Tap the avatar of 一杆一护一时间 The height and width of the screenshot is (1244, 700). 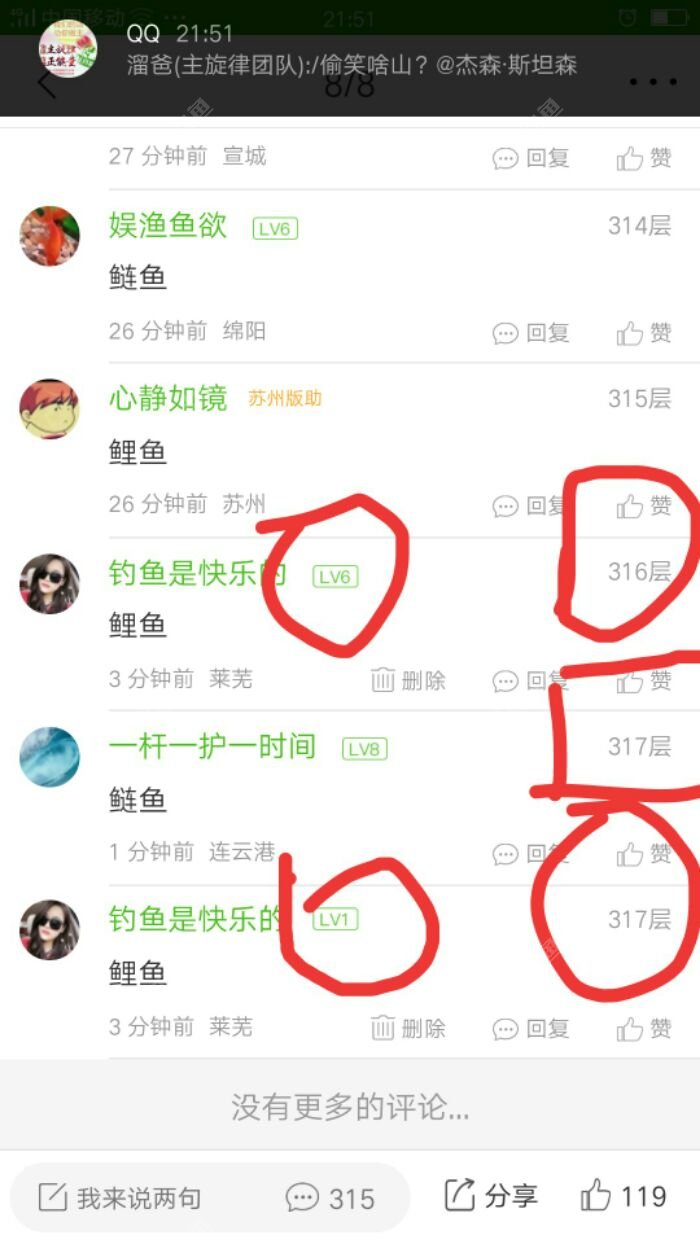coord(49,756)
